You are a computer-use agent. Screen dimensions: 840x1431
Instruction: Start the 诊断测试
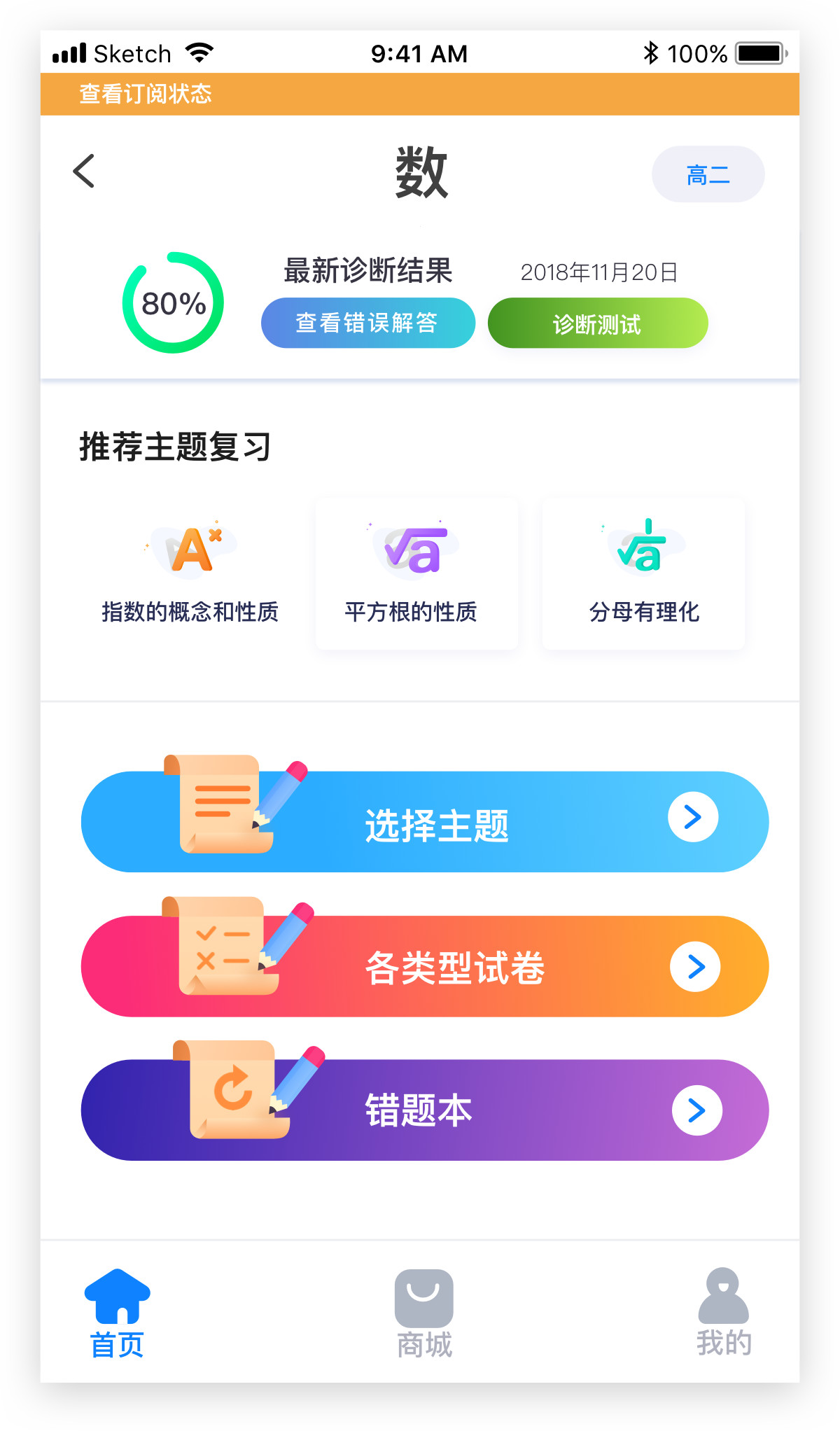tap(597, 323)
